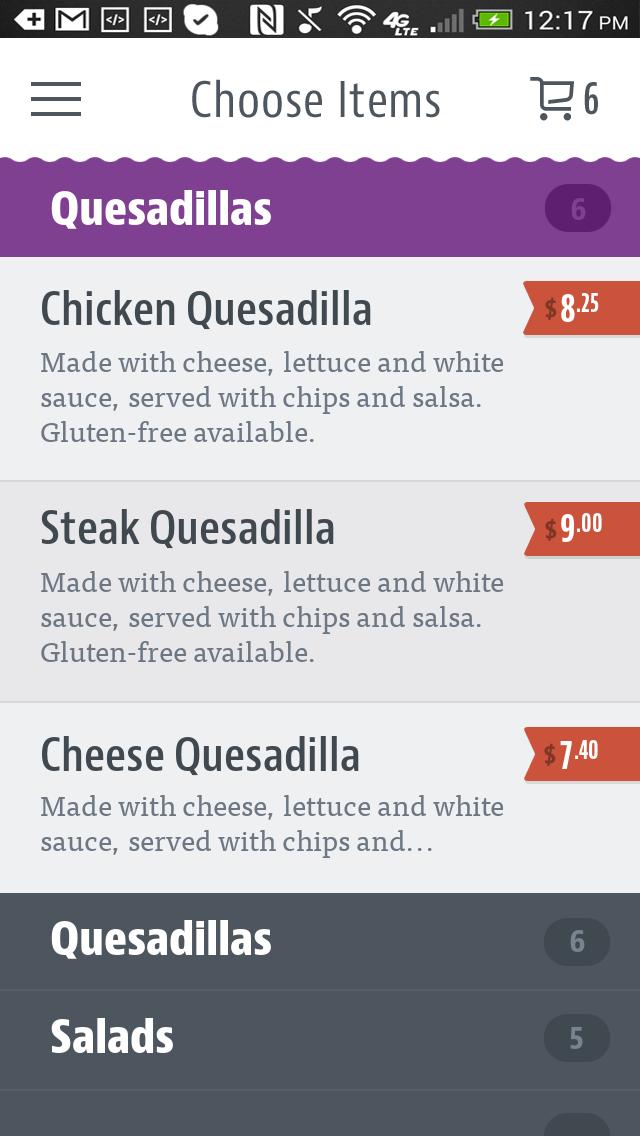Select the Chicken Quesadilla item
Viewport: 640px width, 1136px height.
(x=270, y=368)
